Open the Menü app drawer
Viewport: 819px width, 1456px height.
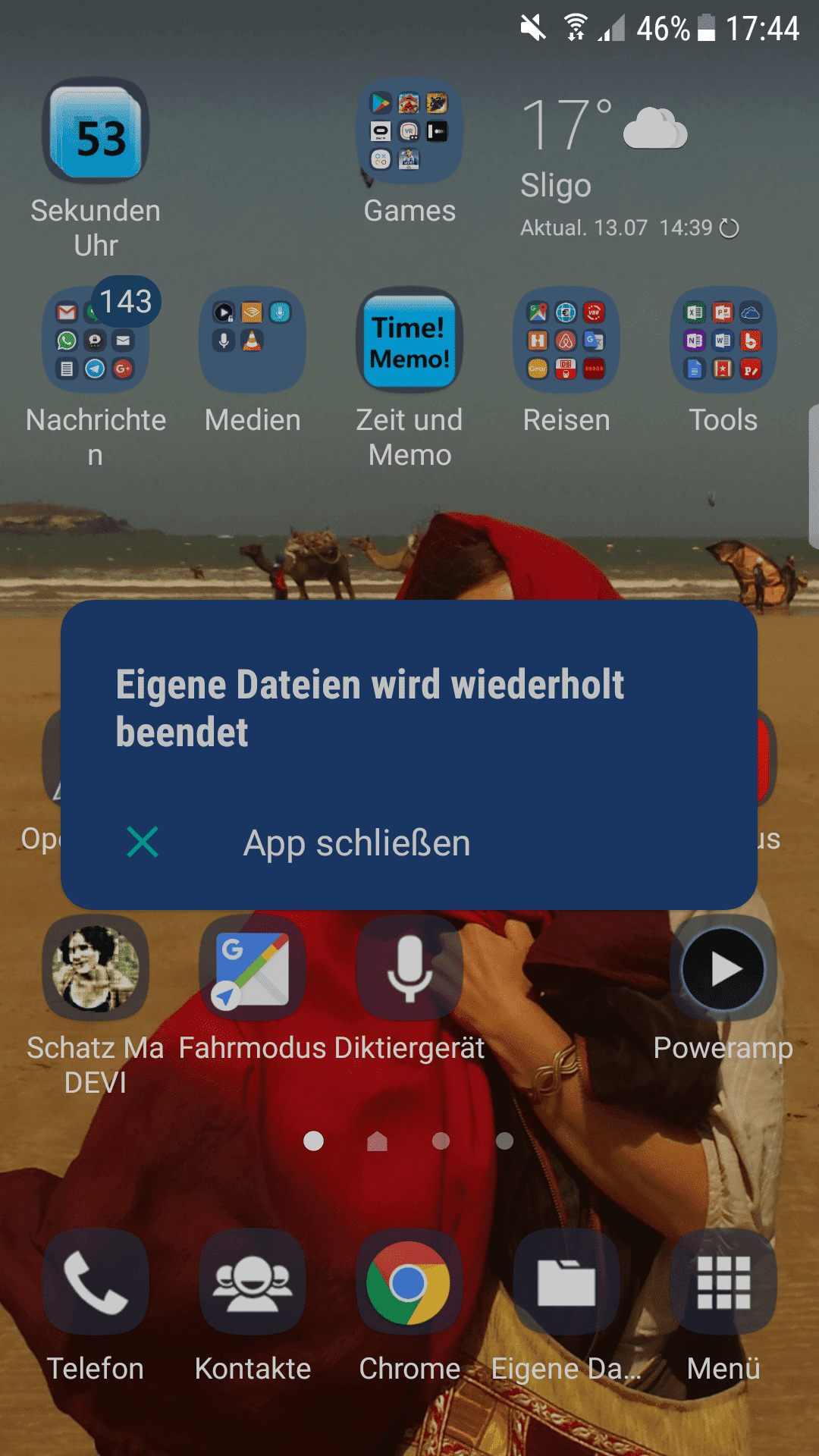pos(723,1282)
